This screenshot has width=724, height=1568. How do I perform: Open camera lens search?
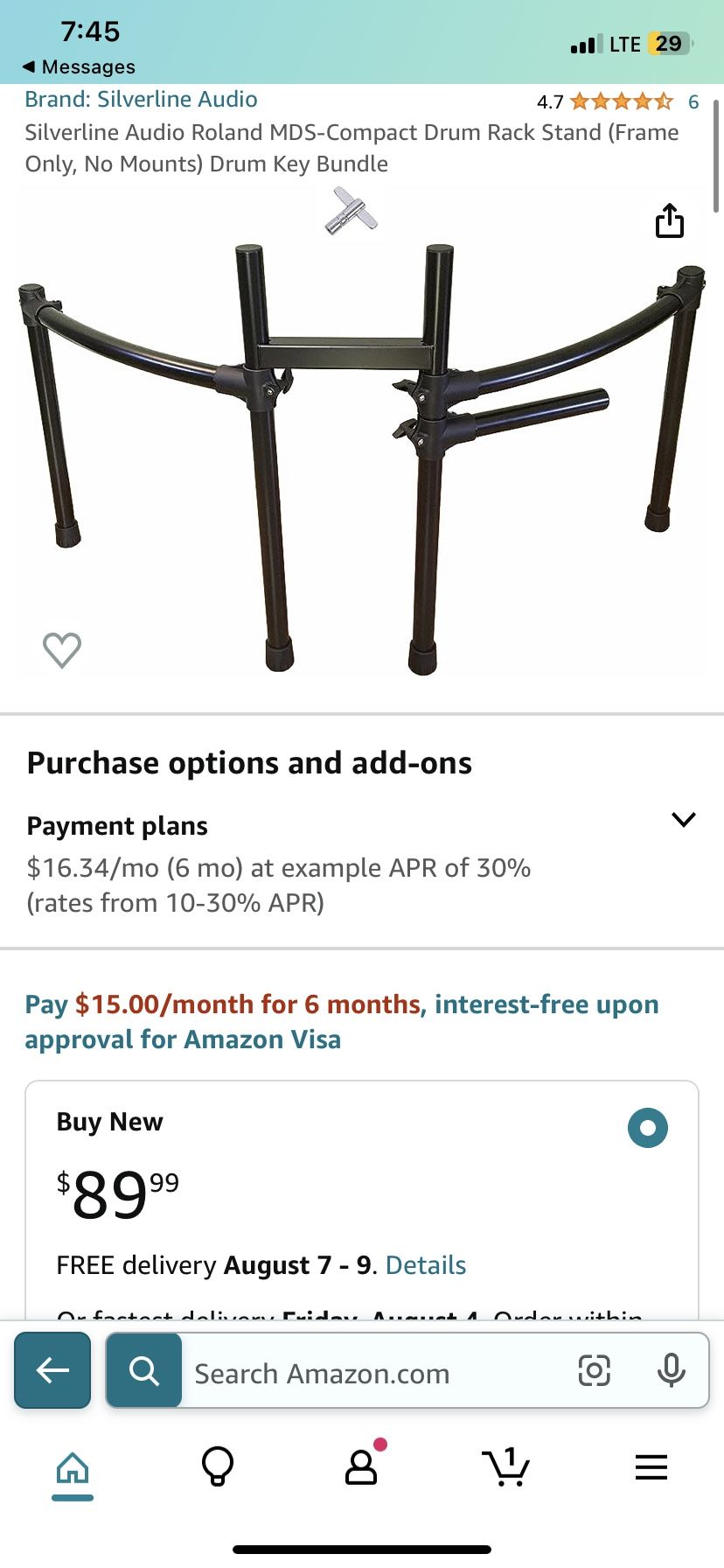pos(595,1370)
